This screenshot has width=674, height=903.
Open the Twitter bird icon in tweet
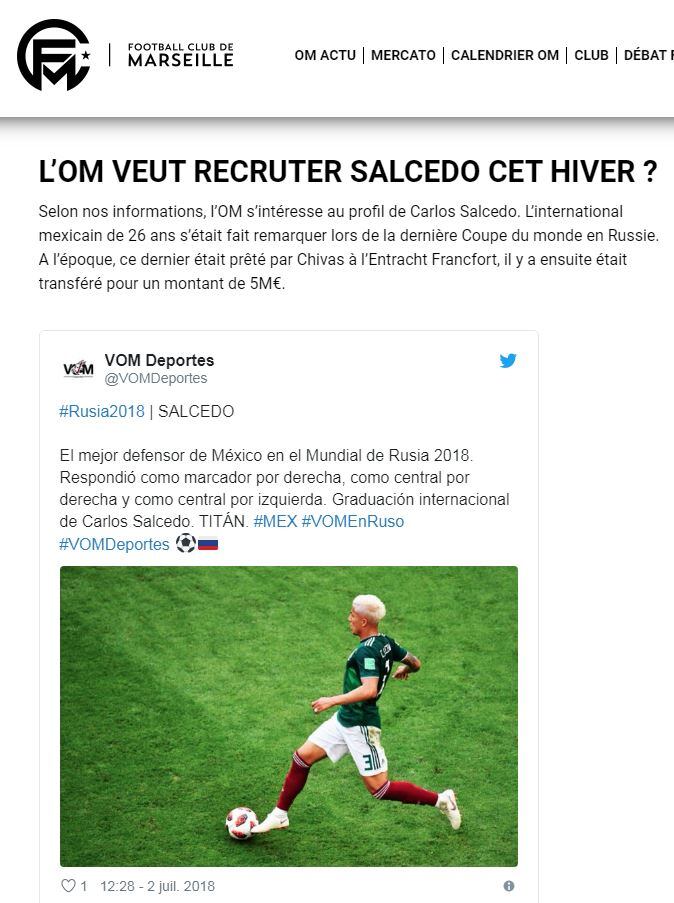pos(508,361)
